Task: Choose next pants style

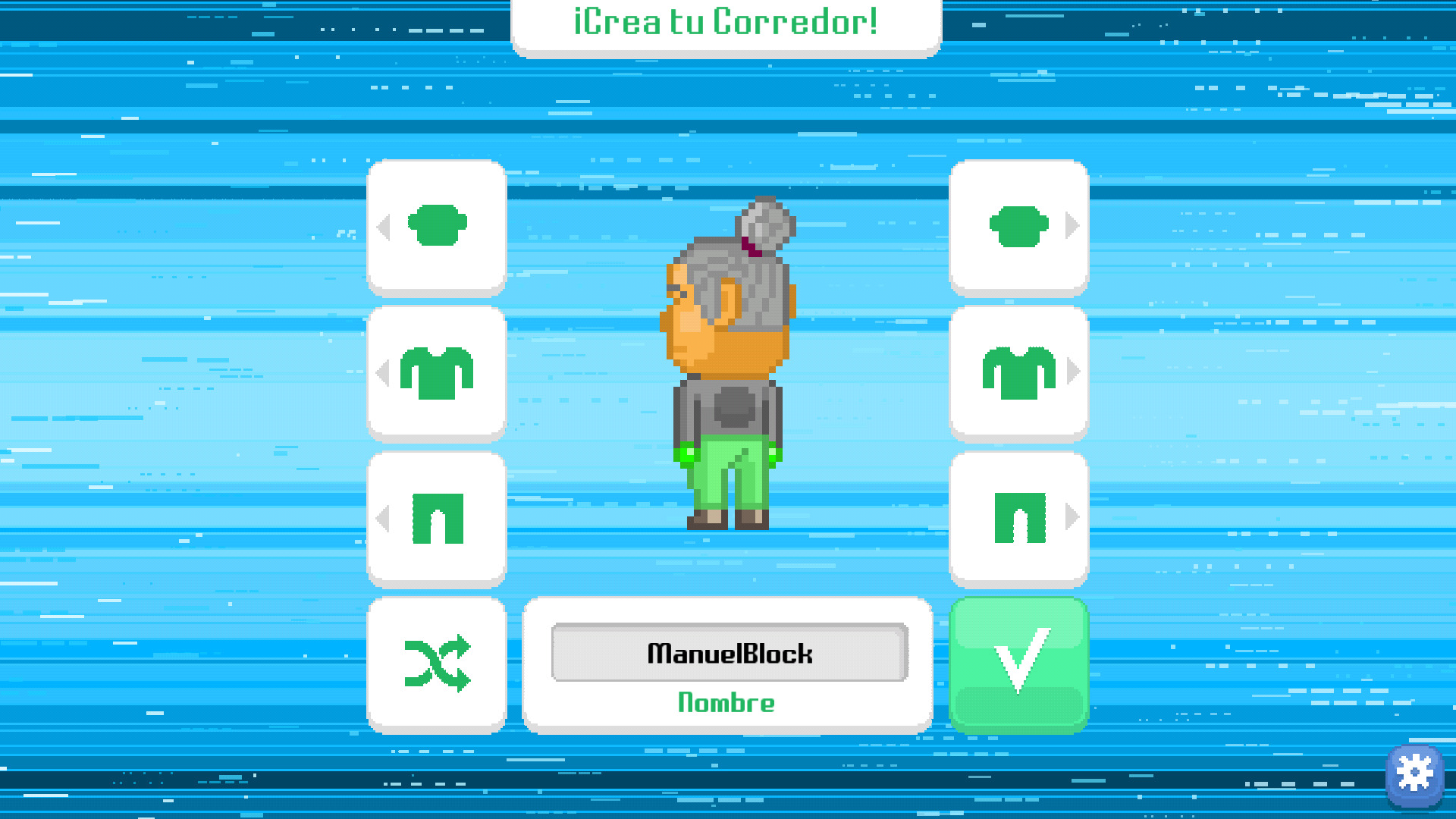Action: (1018, 519)
